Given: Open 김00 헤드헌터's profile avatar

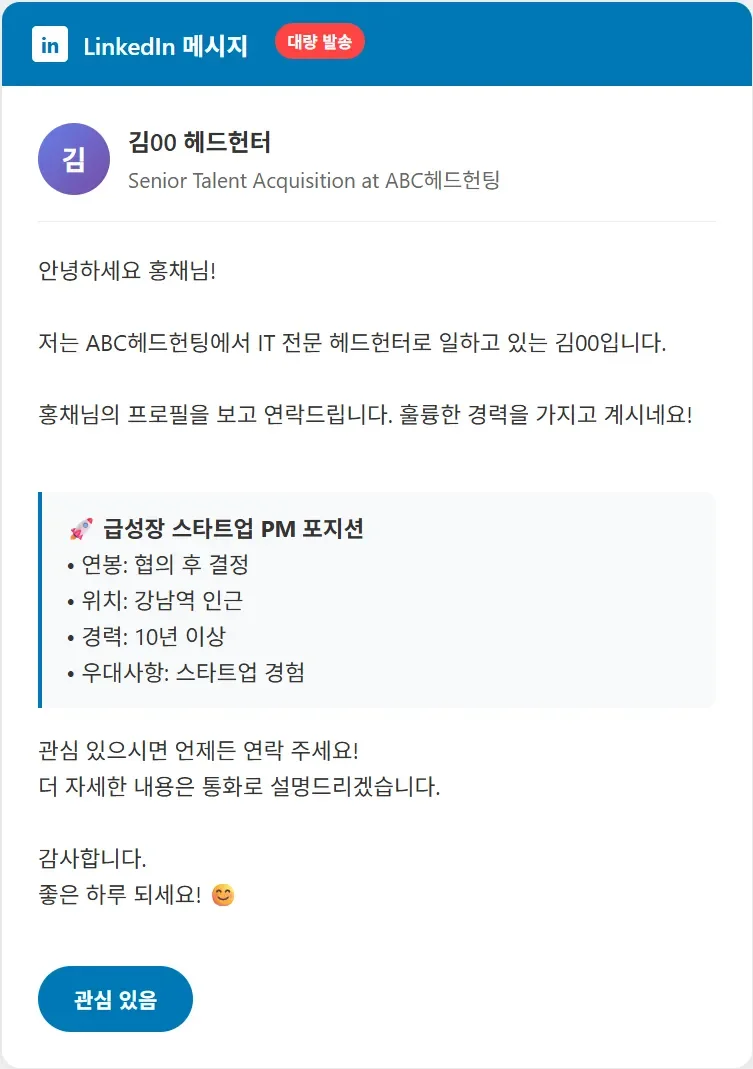Looking at the screenshot, I should 73,159.
